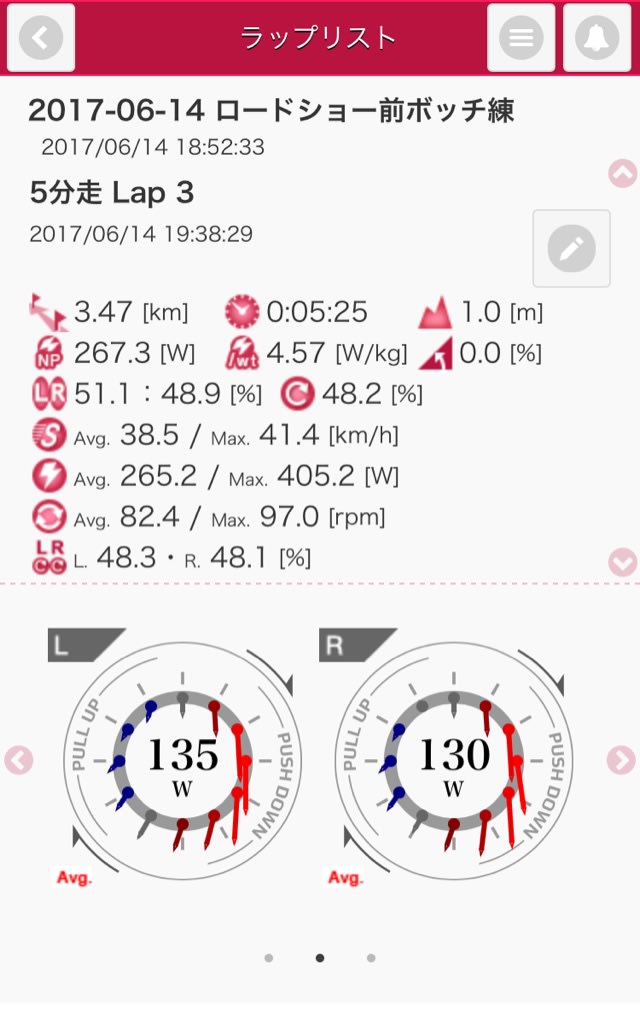Open the hamburger menu
The image size is (640, 1030).
point(521,37)
